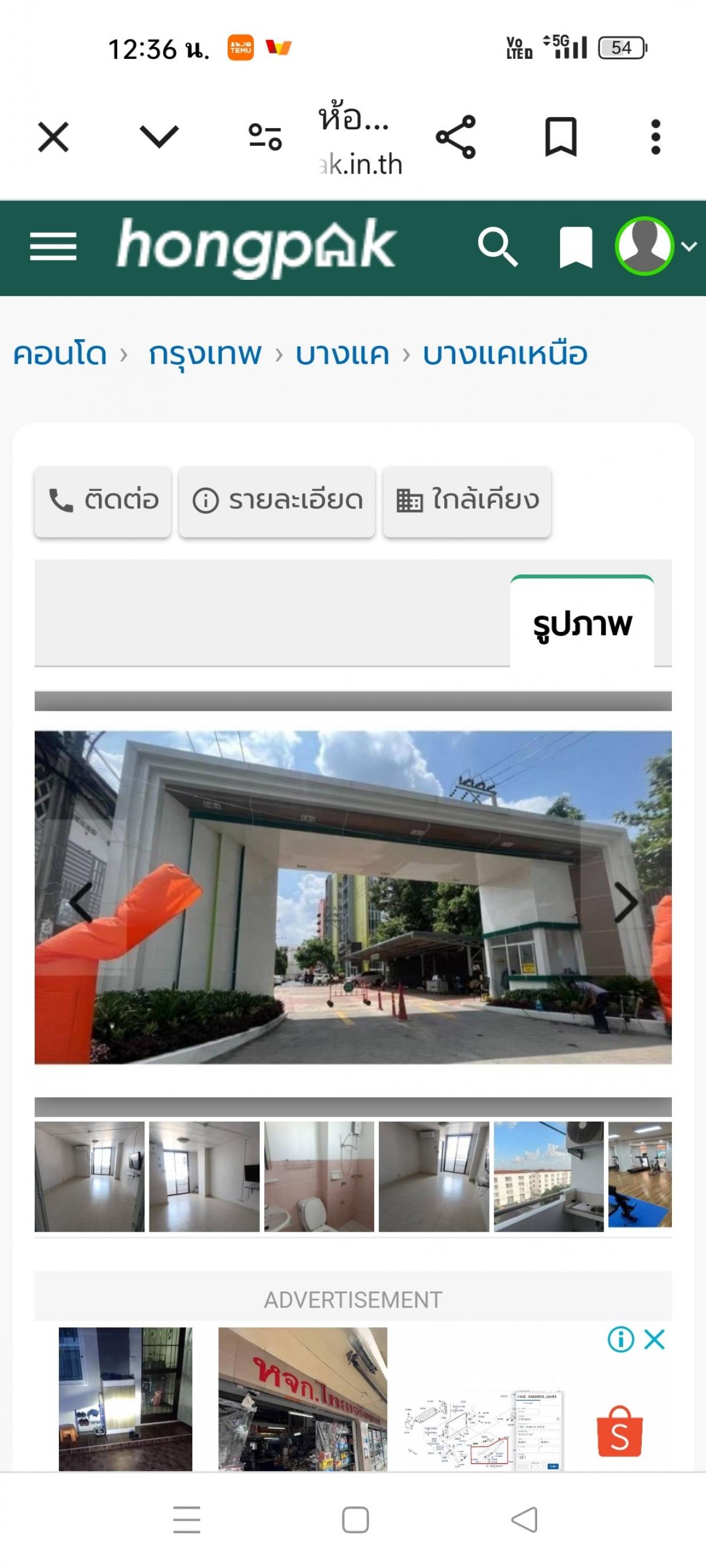This screenshot has height=1568, width=706.
Task: Select the รูปภาพ tab
Action: (582, 623)
